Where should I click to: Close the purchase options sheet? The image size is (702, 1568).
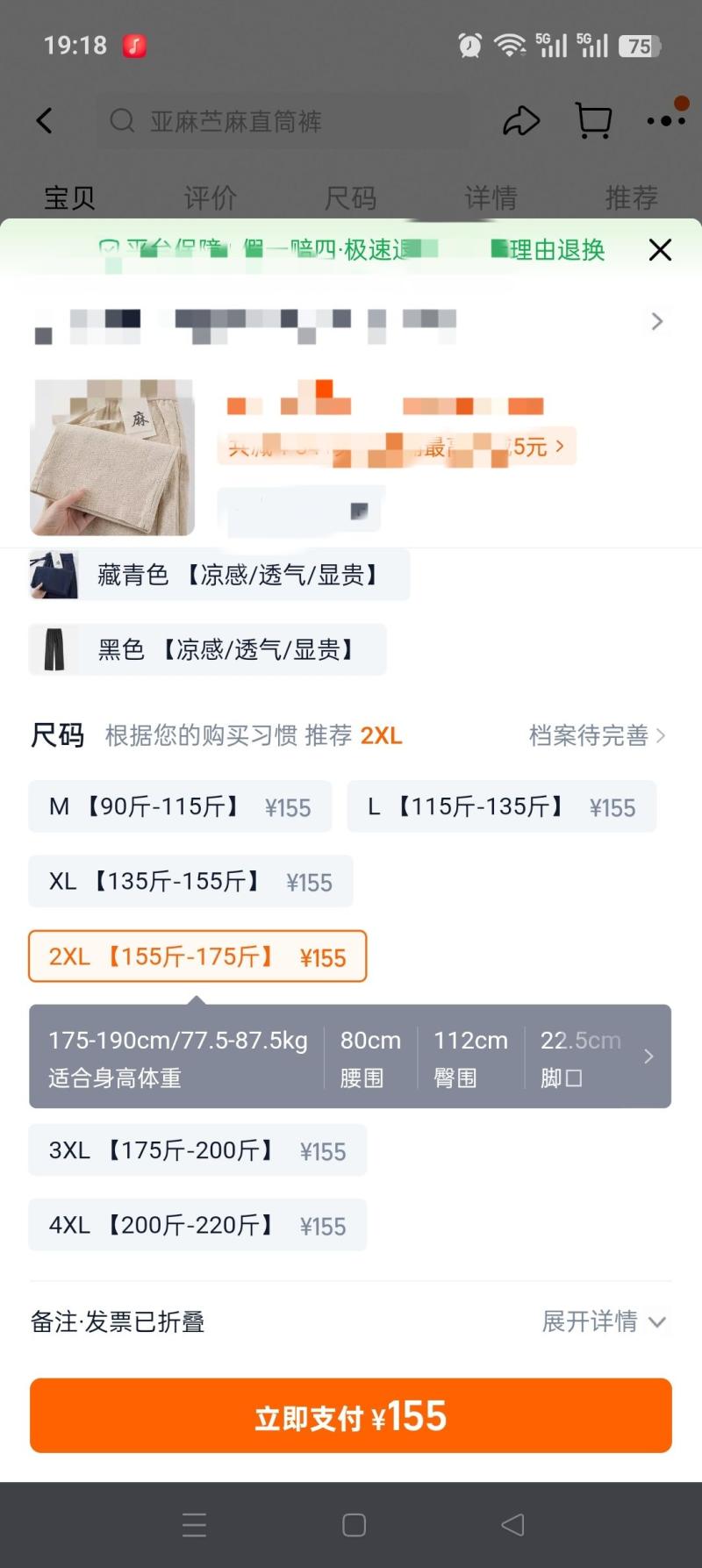pos(660,250)
